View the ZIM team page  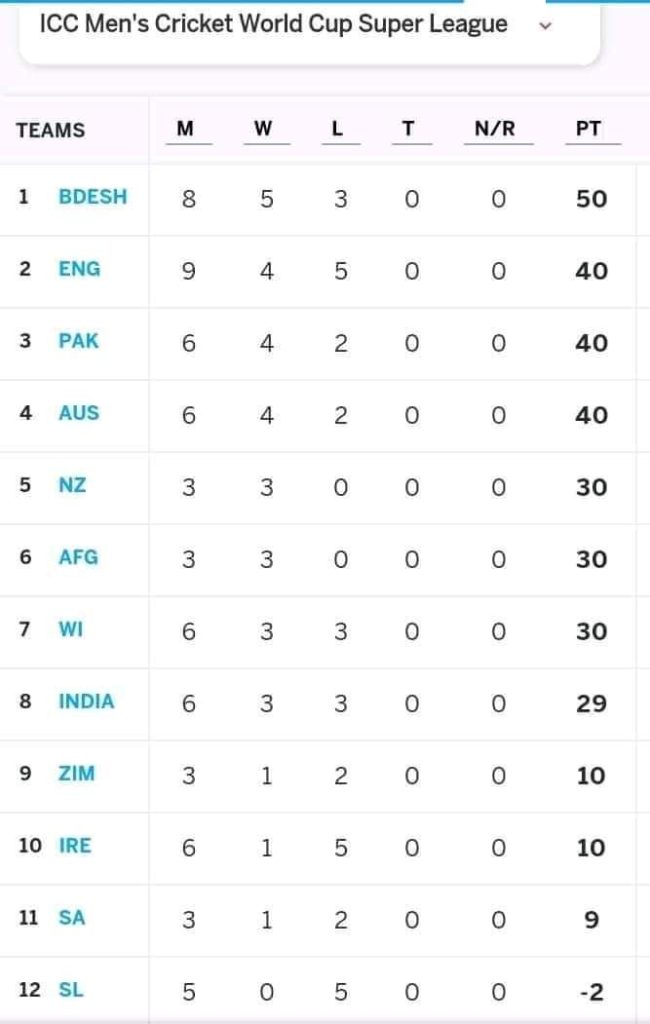[77, 773]
